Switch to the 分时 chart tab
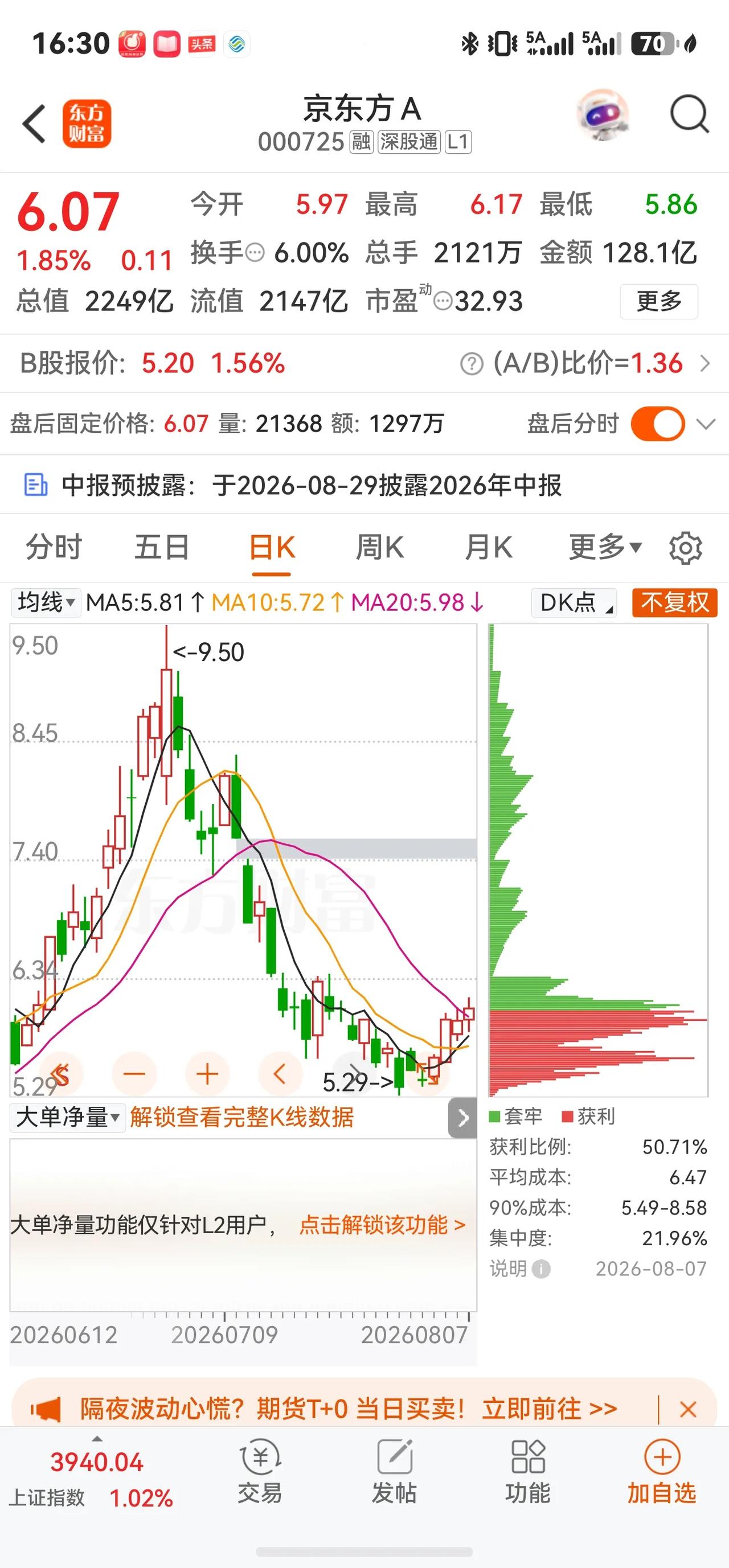729x1568 pixels. click(54, 547)
